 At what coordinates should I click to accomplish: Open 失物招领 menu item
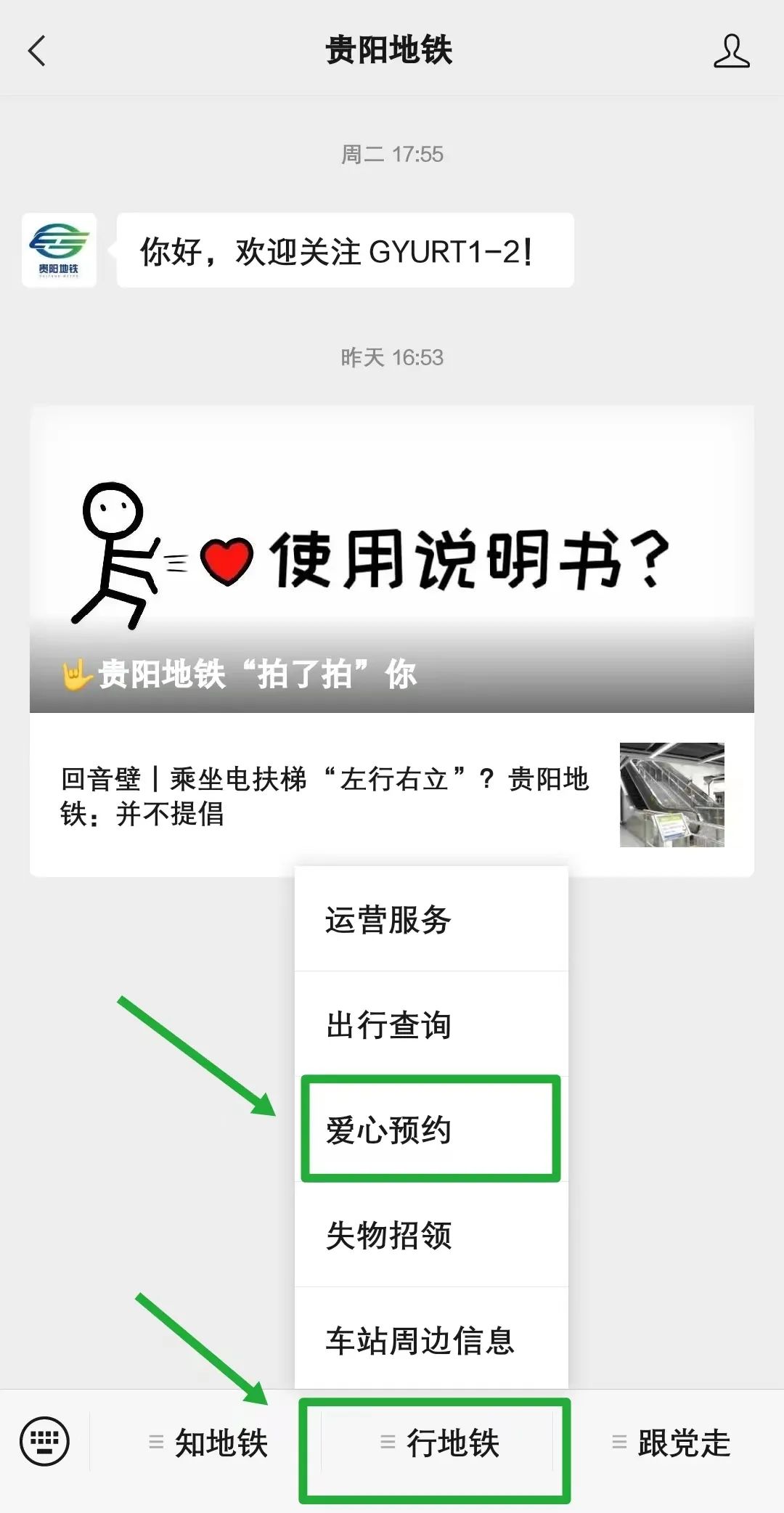431,1235
